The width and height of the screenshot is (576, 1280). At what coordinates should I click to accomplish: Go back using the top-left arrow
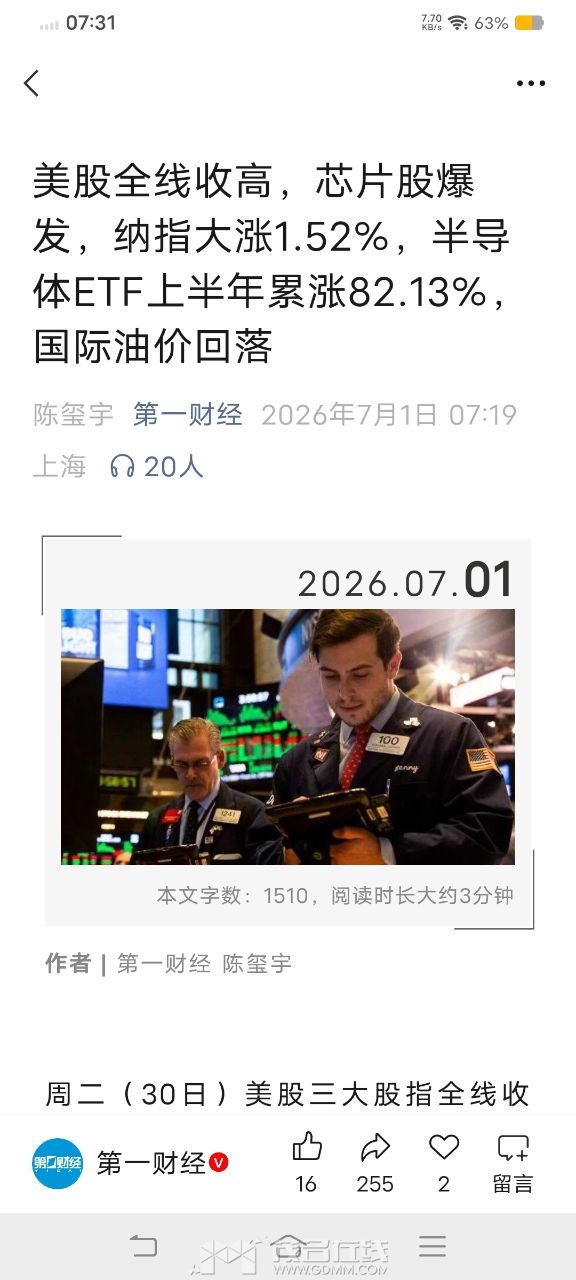32,83
